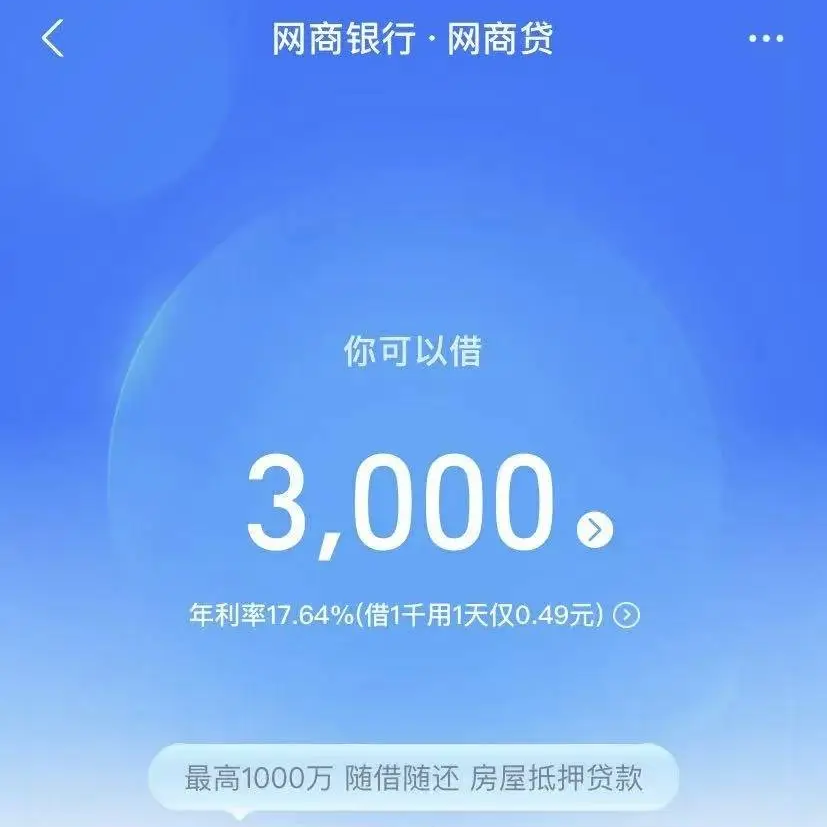The image size is (827, 827).
Task: View details of the 17.64% annual rate
Action: (x=627, y=615)
